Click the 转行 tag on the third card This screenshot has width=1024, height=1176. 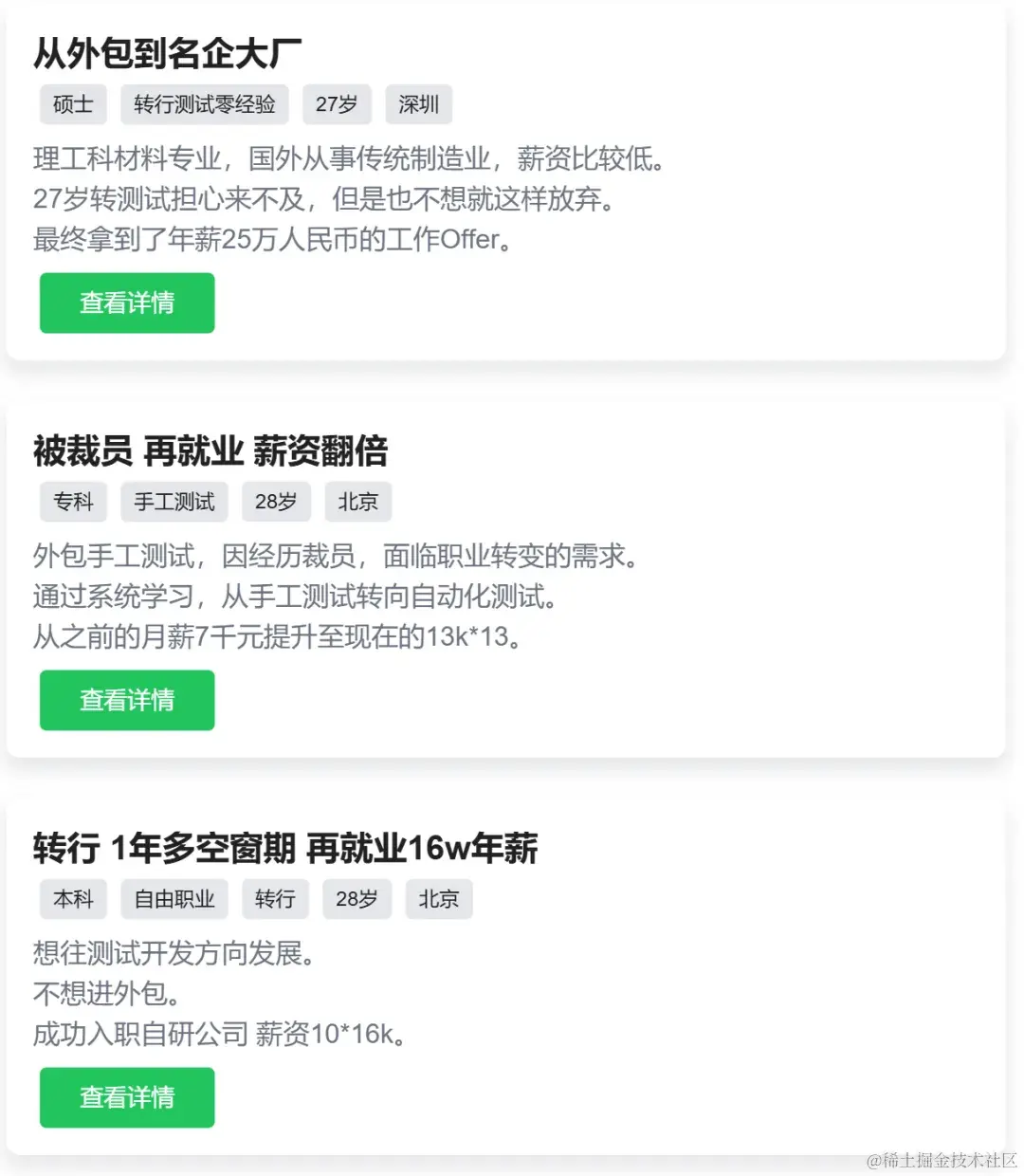point(275,899)
